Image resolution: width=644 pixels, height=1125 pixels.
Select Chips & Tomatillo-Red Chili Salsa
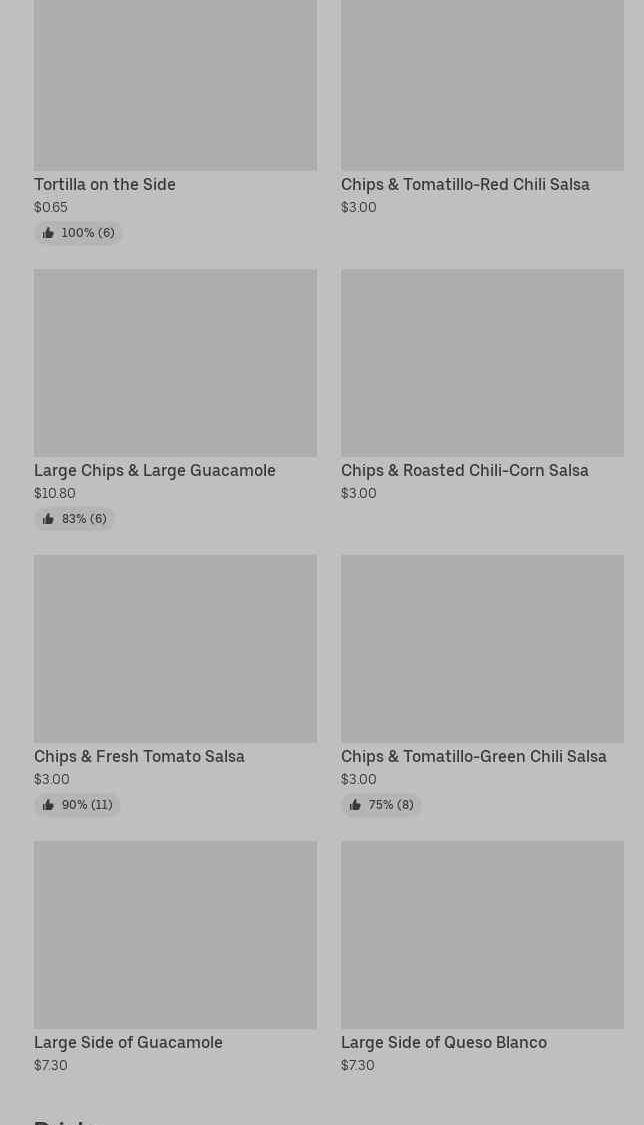482,108
